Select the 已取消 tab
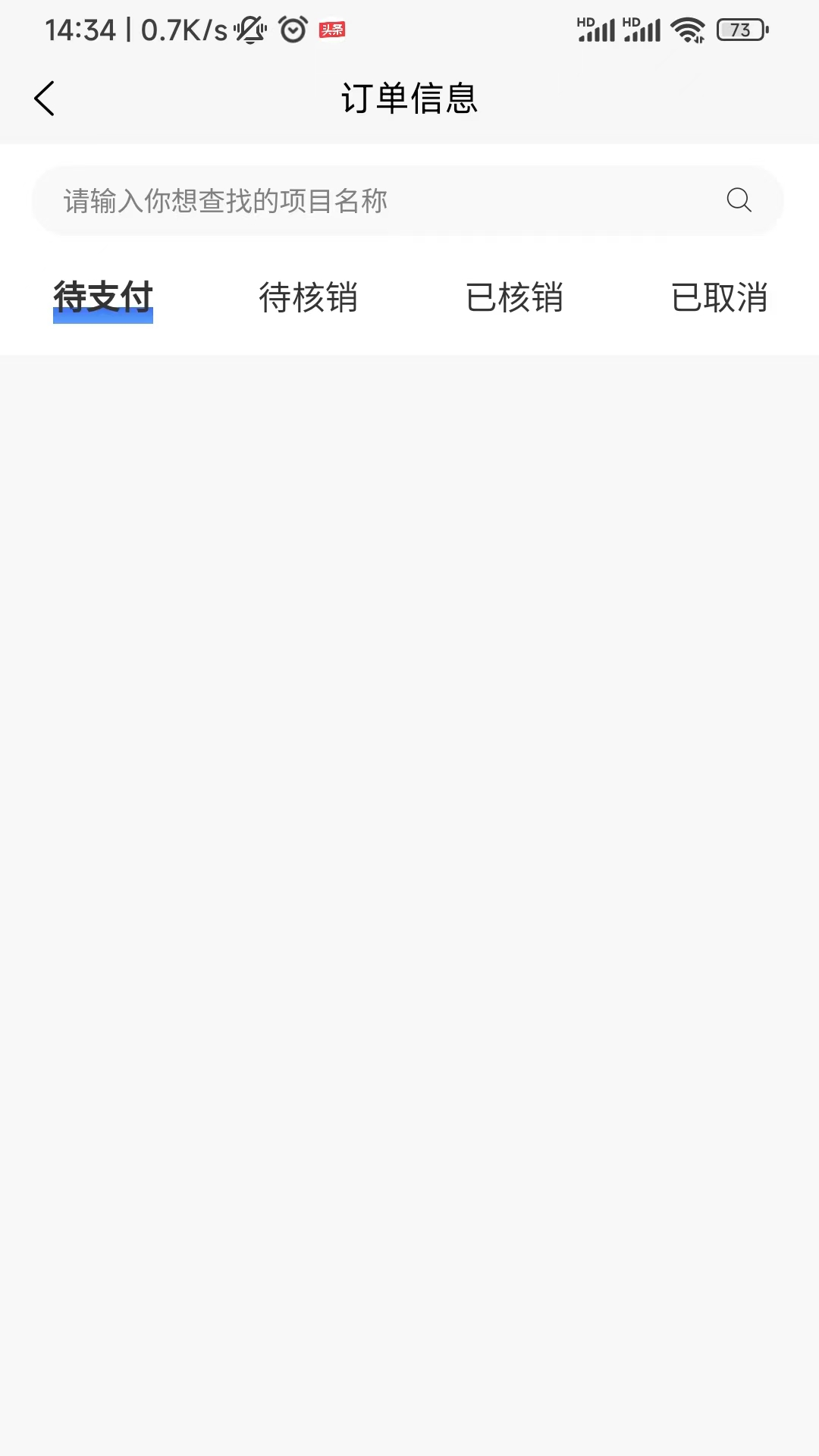 click(720, 298)
